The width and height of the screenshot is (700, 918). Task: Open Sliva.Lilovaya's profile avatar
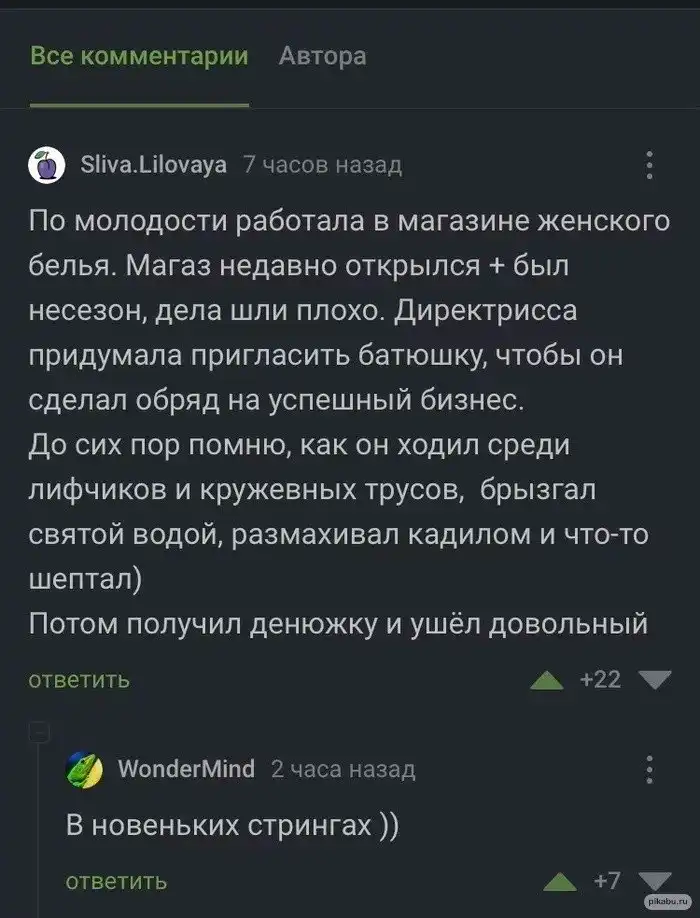point(46,164)
